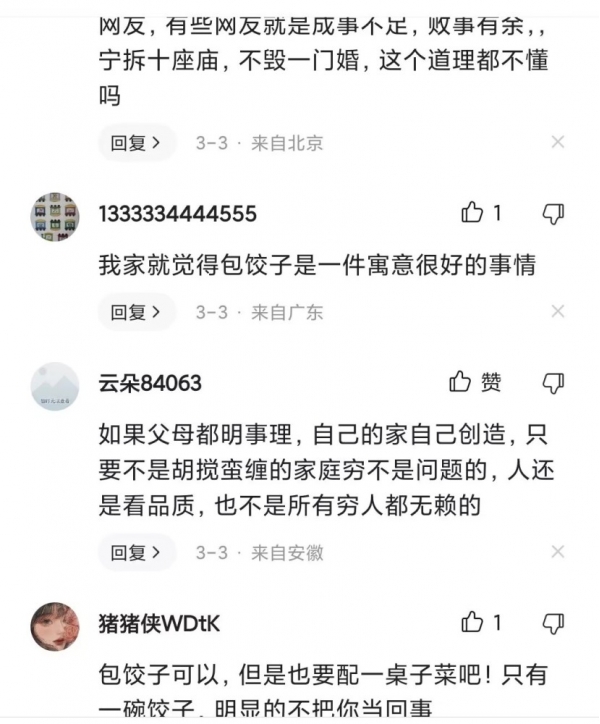Viewport: 600px width, 724px height.
Task: View username 云朵84063's profile
Action: 150,383
